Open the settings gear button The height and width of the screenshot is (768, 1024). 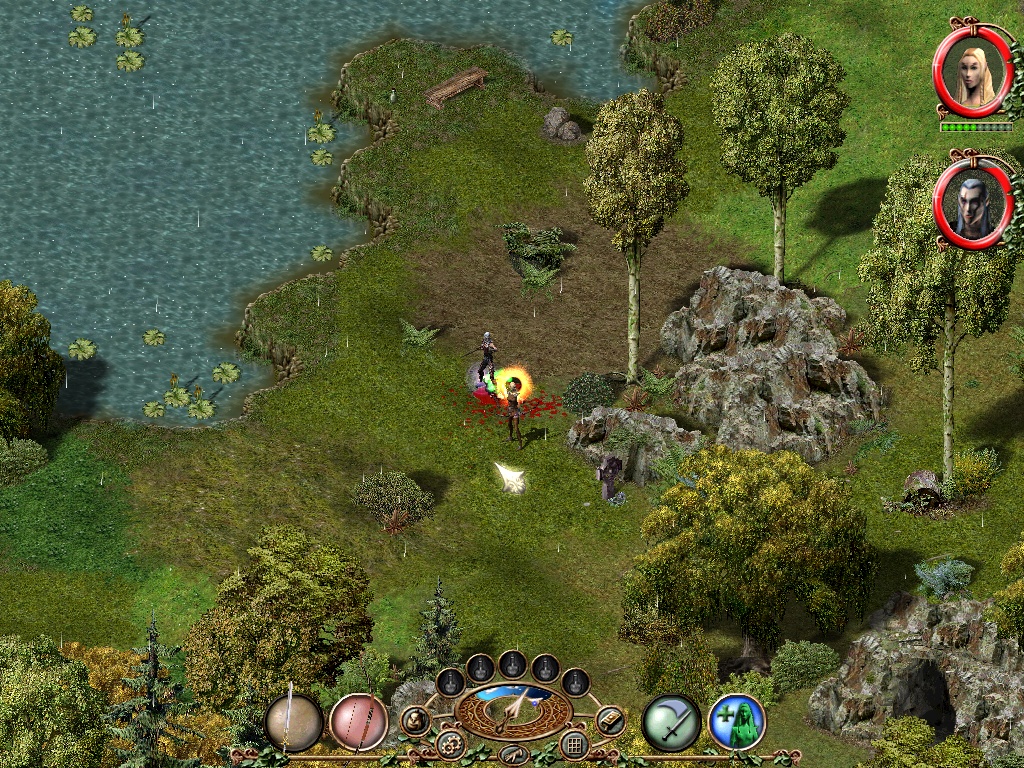pos(451,744)
